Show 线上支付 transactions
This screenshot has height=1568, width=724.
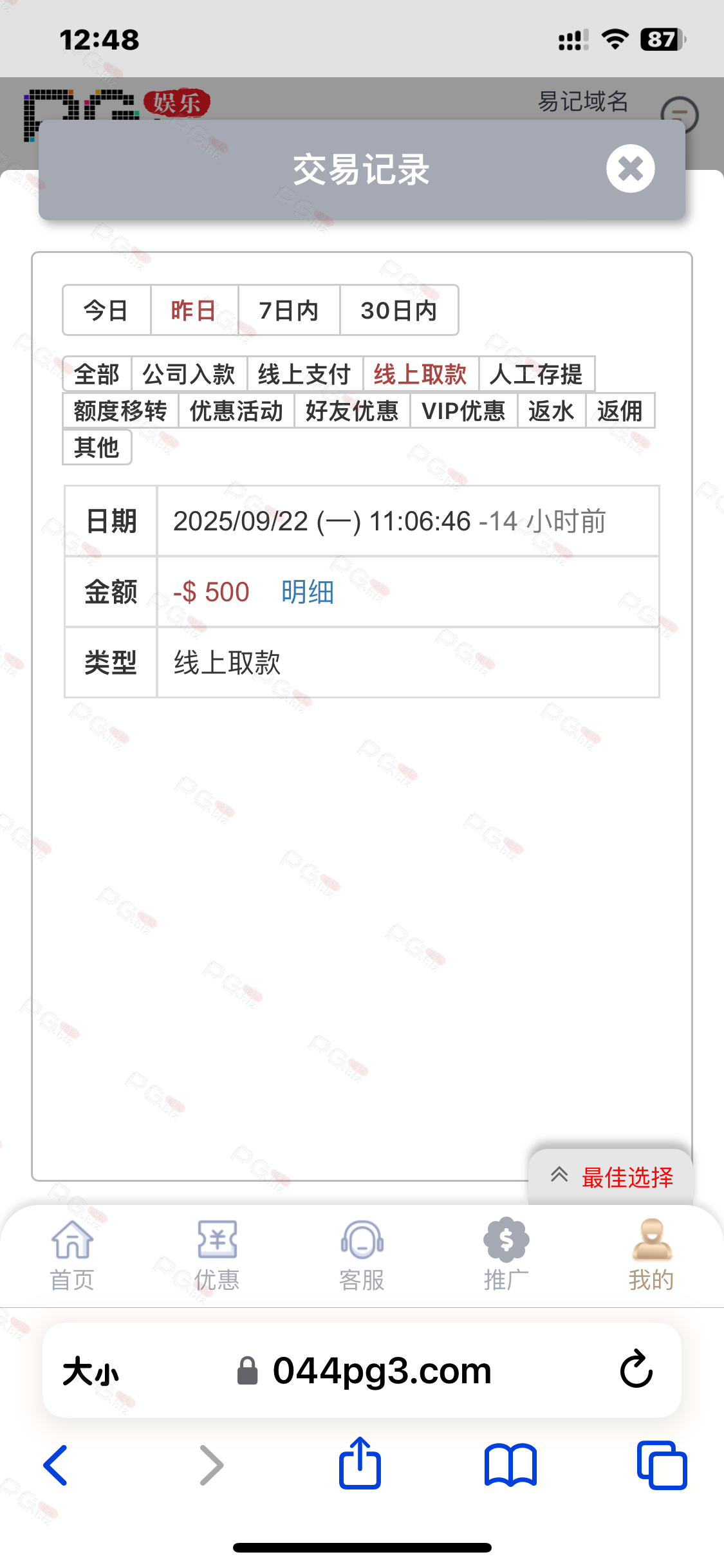[304, 374]
